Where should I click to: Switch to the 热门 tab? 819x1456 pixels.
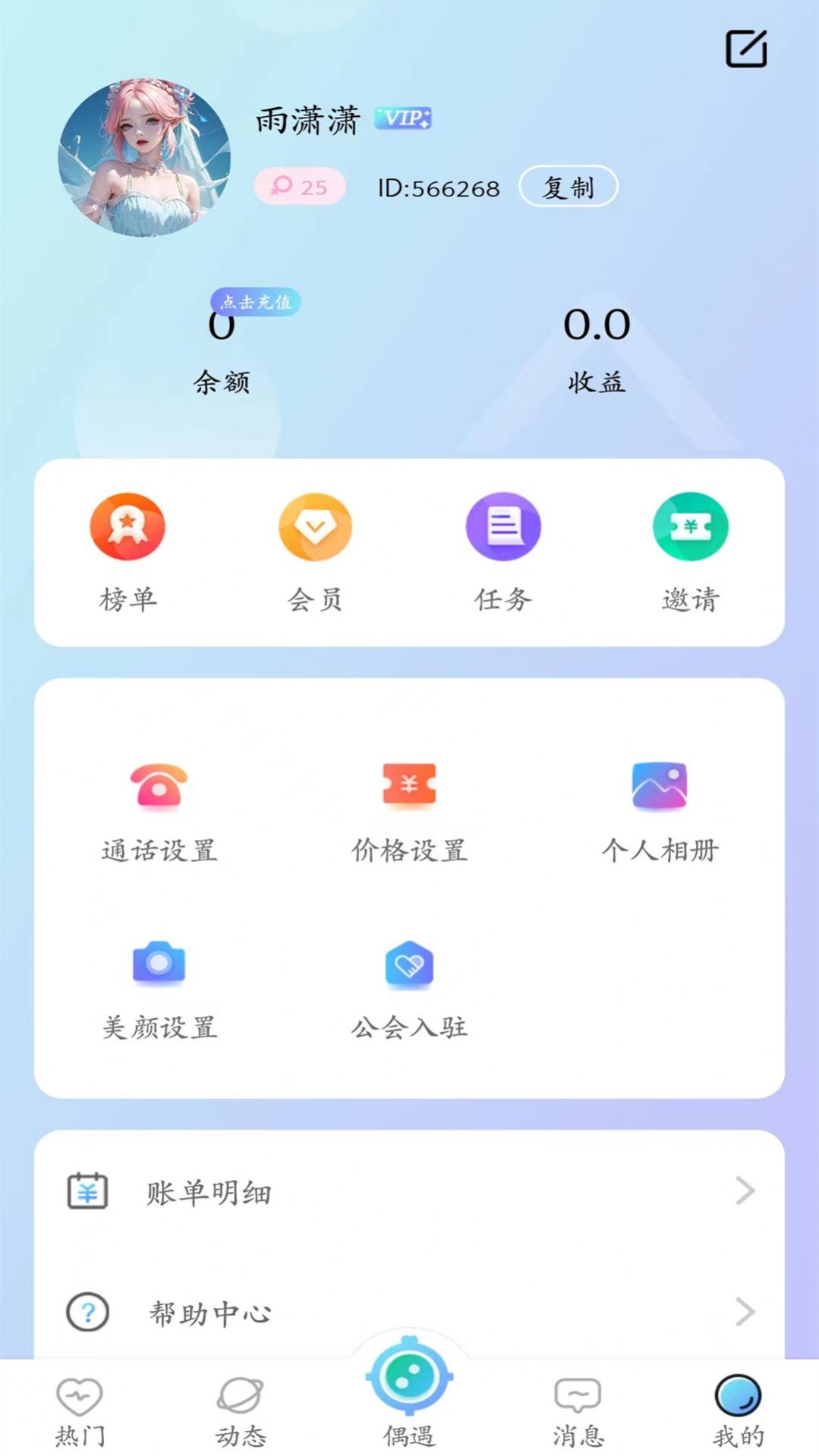[x=80, y=1411]
